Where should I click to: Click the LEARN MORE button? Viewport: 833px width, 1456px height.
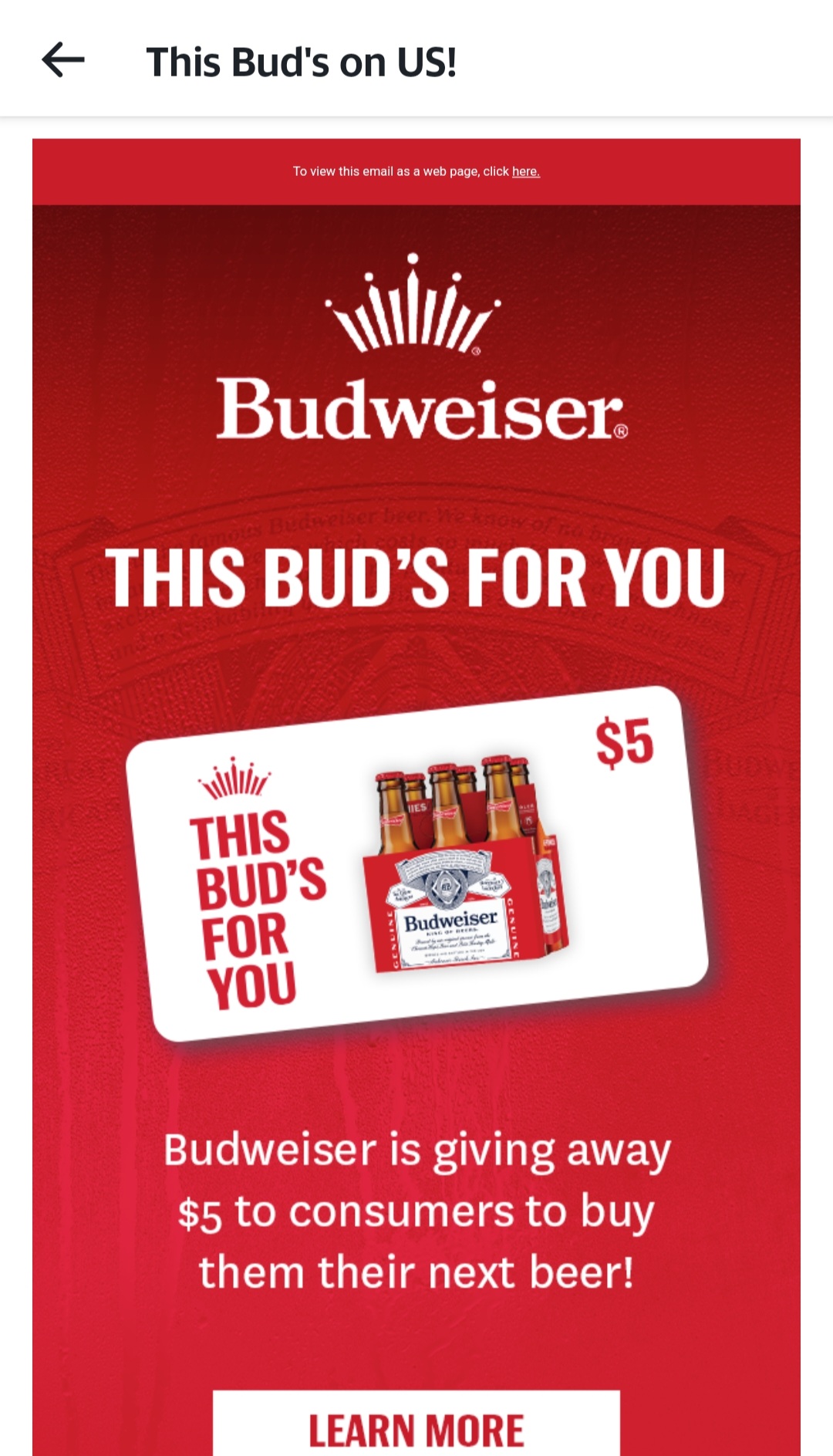point(415,1427)
